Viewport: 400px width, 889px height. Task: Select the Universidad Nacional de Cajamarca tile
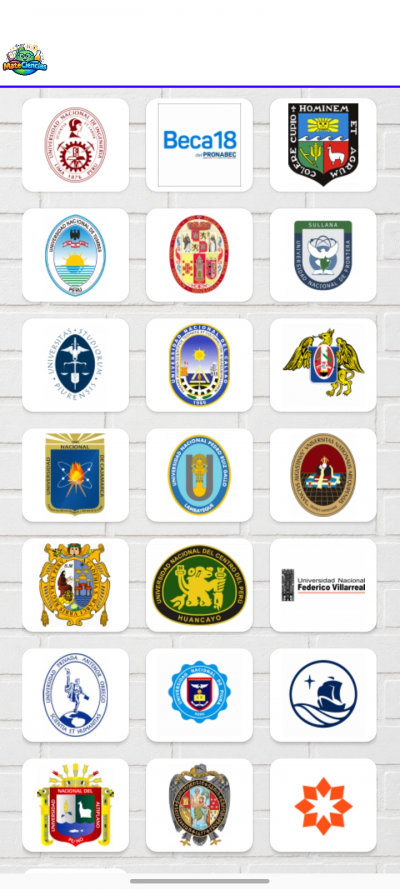(75, 475)
